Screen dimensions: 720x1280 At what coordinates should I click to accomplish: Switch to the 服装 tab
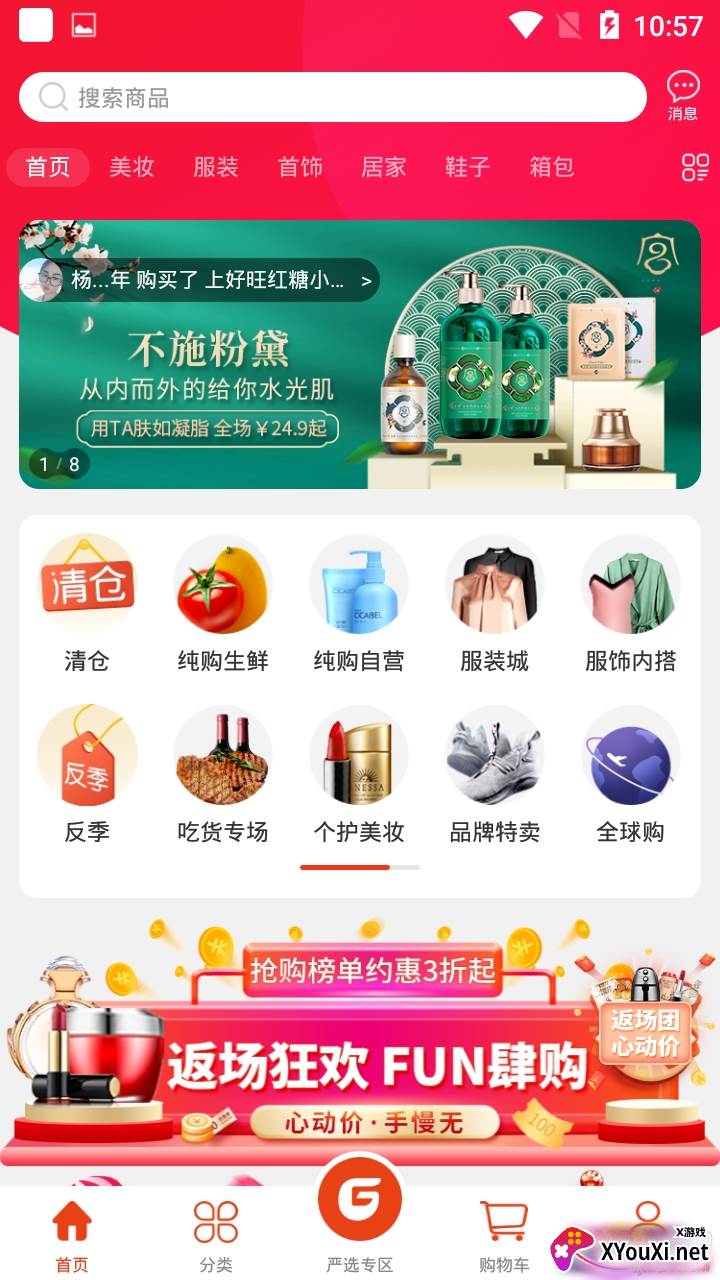[x=216, y=167]
